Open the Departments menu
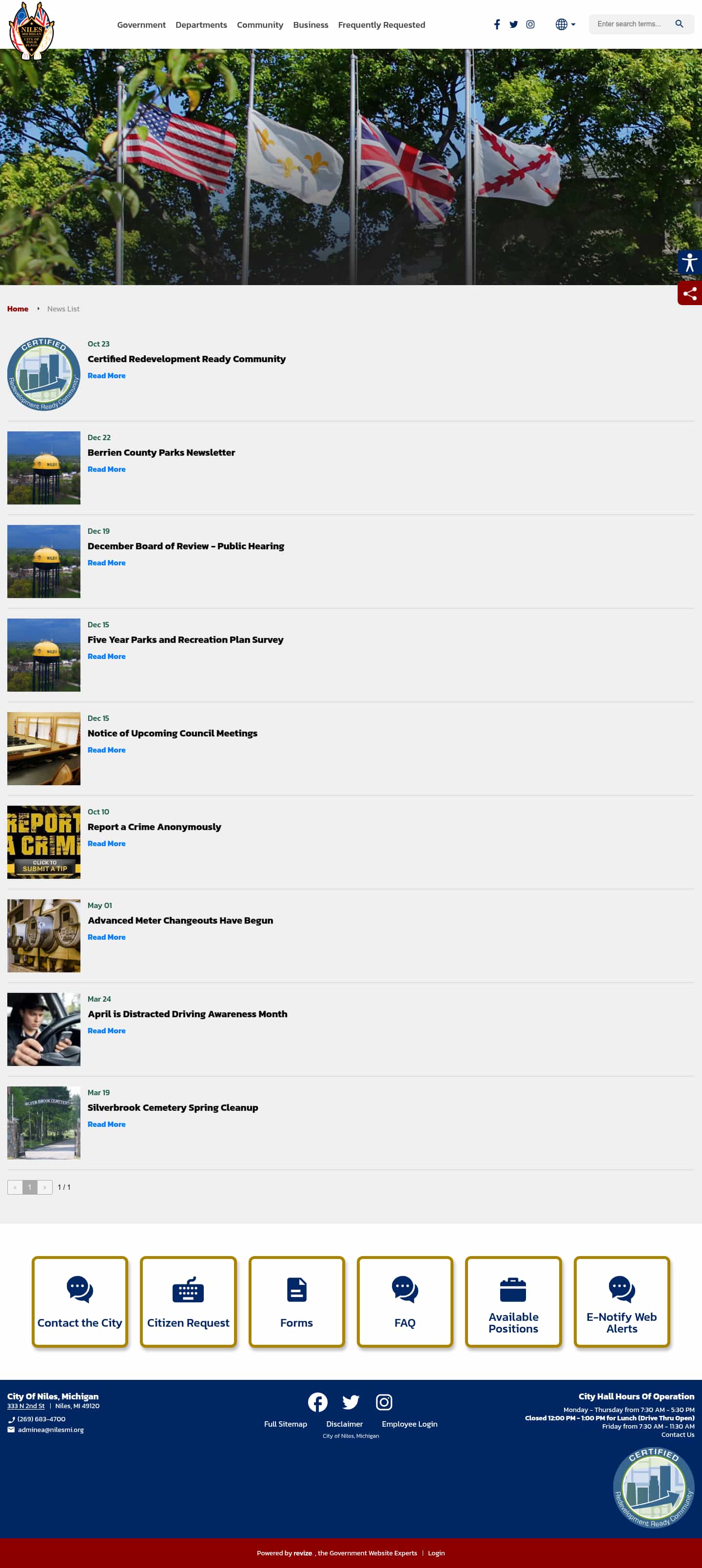This screenshot has height=1568, width=702. coord(201,25)
